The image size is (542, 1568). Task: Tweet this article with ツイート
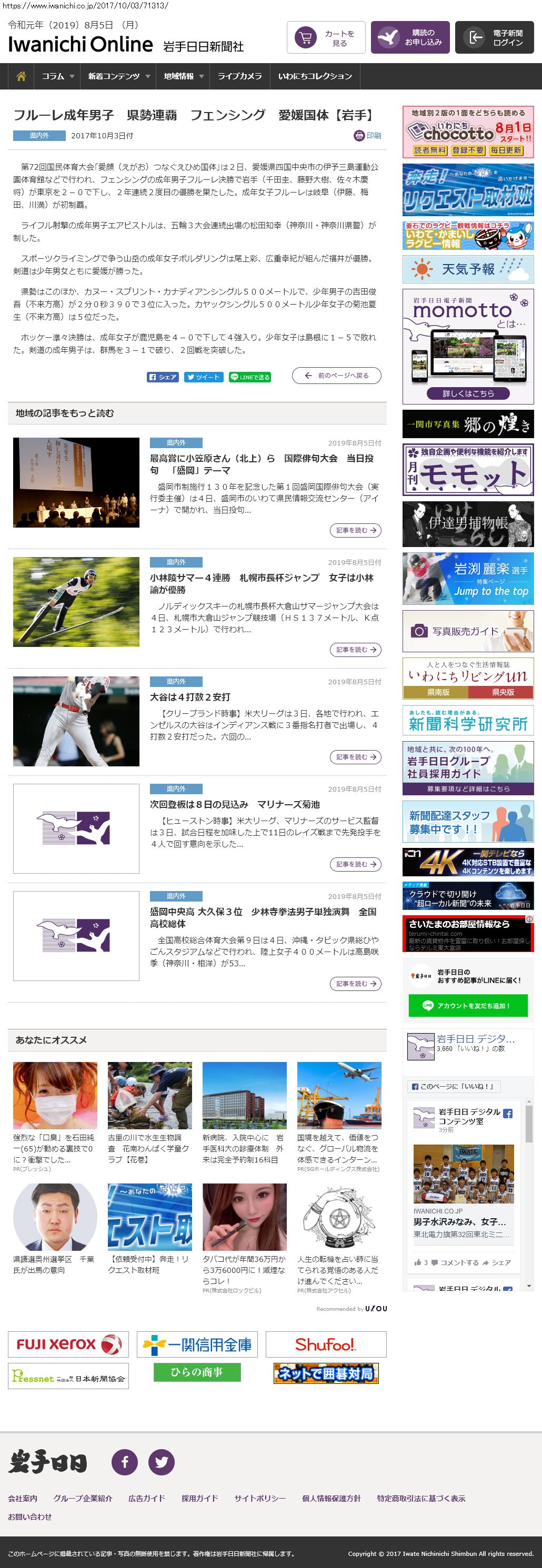[203, 377]
